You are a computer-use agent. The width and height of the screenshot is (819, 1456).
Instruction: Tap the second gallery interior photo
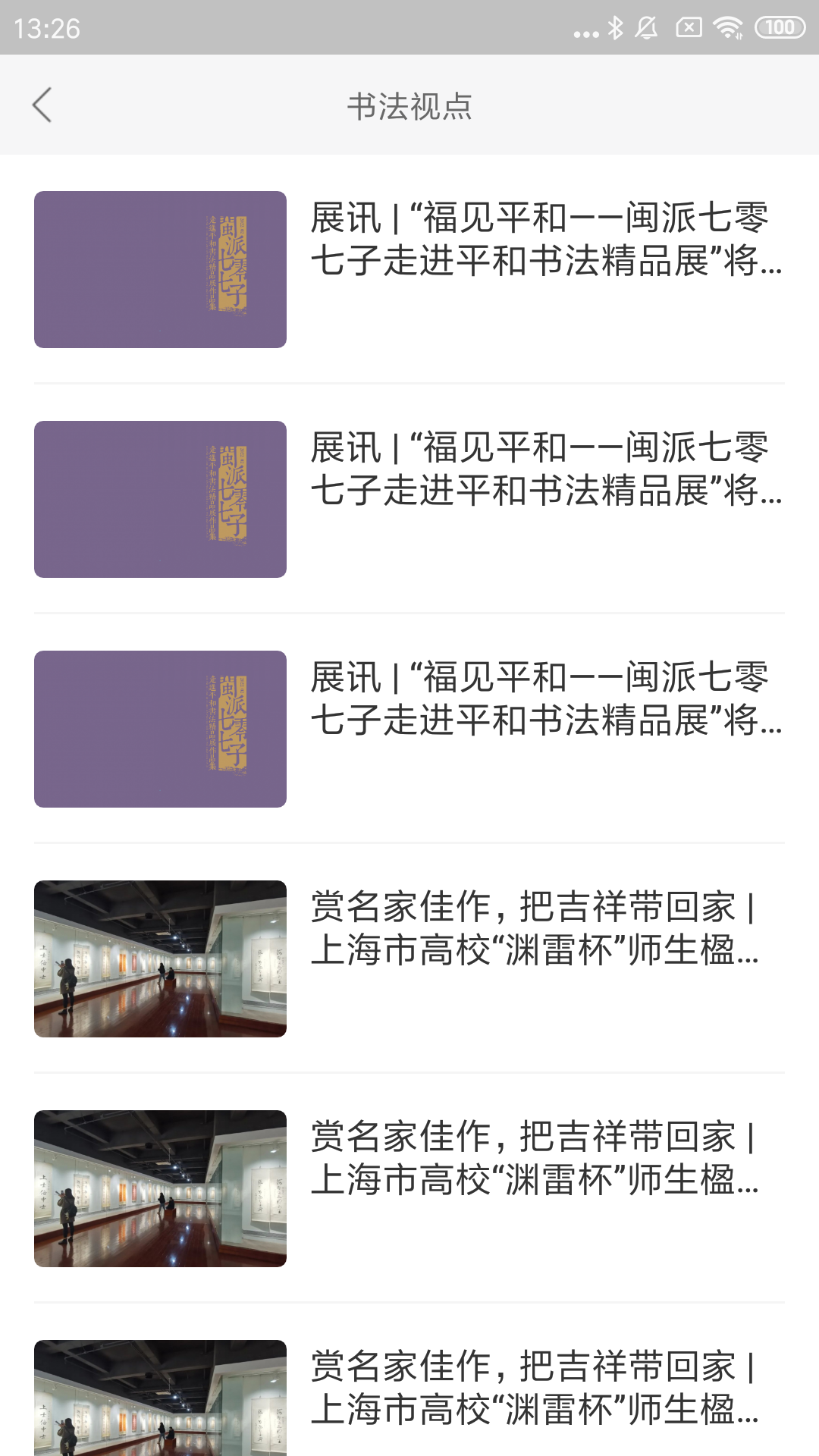(161, 1188)
